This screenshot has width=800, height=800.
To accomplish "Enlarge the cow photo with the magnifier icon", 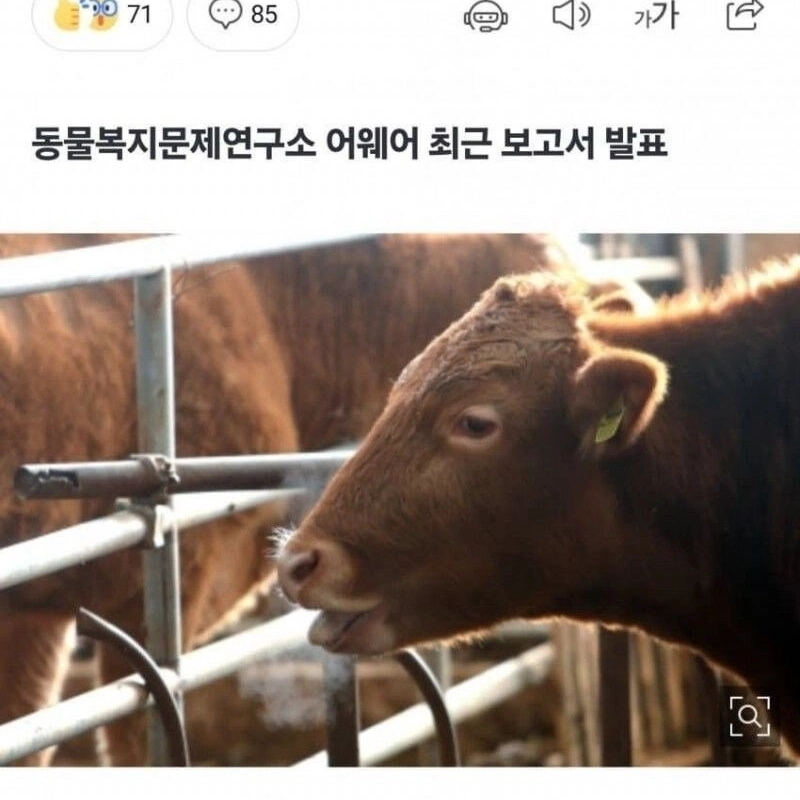I will [749, 716].
